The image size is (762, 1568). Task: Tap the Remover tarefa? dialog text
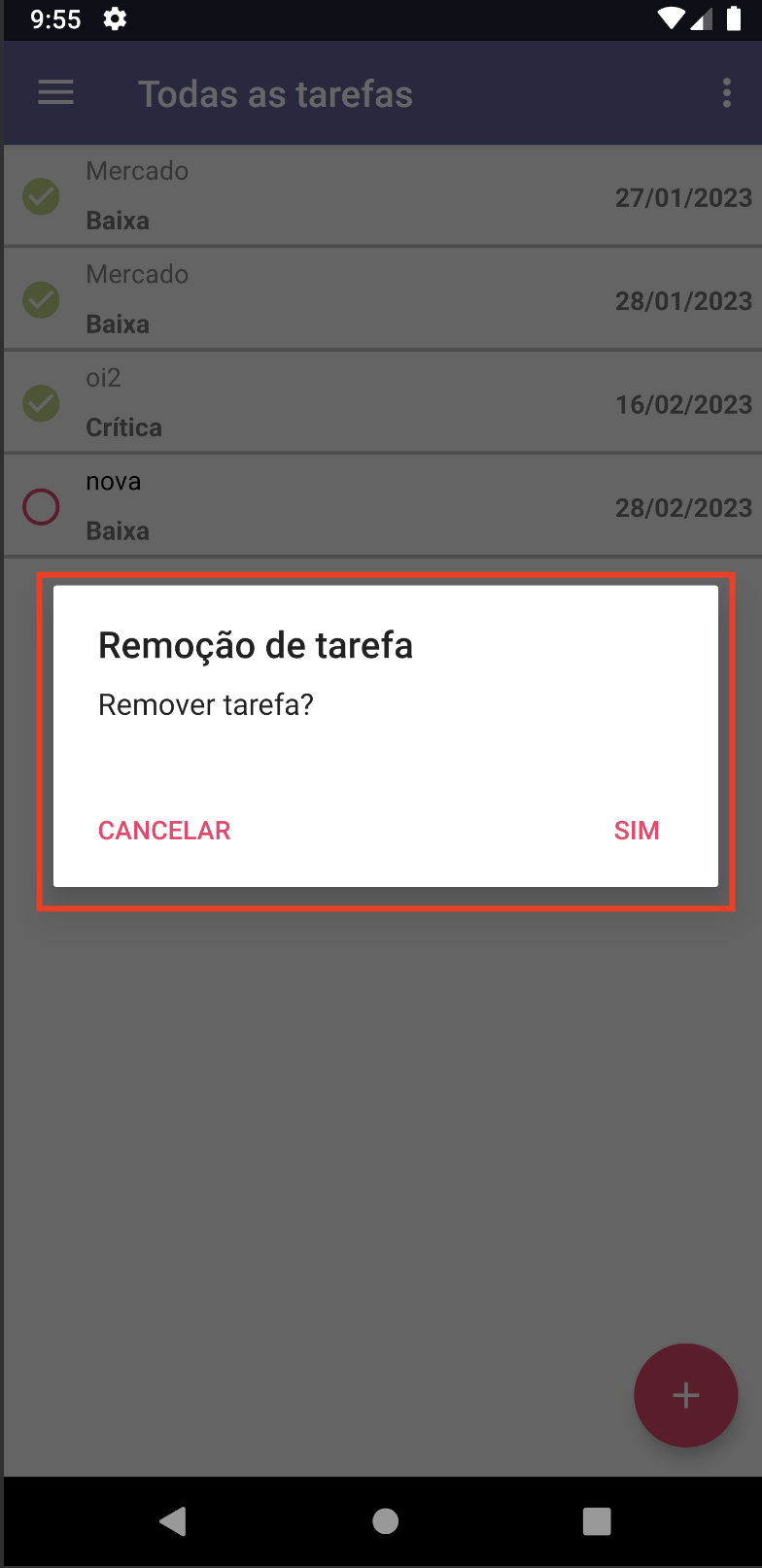(x=205, y=703)
